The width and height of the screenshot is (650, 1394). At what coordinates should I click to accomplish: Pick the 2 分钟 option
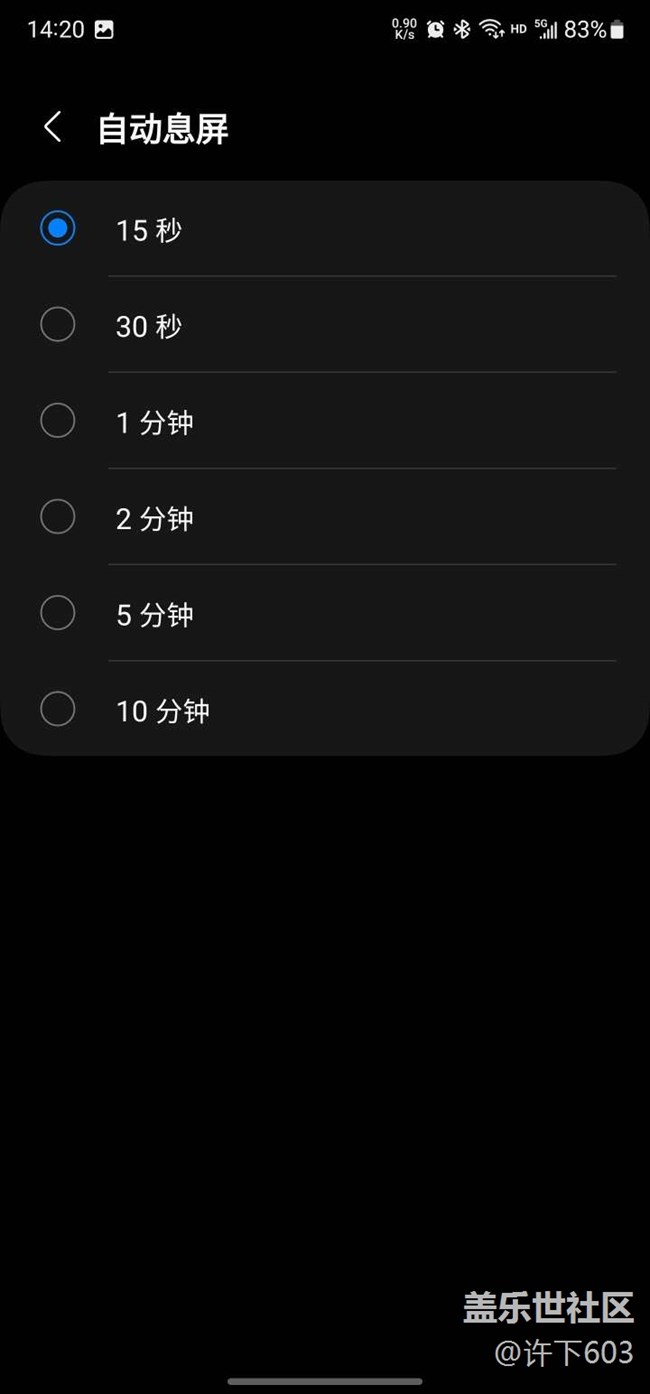(325, 517)
